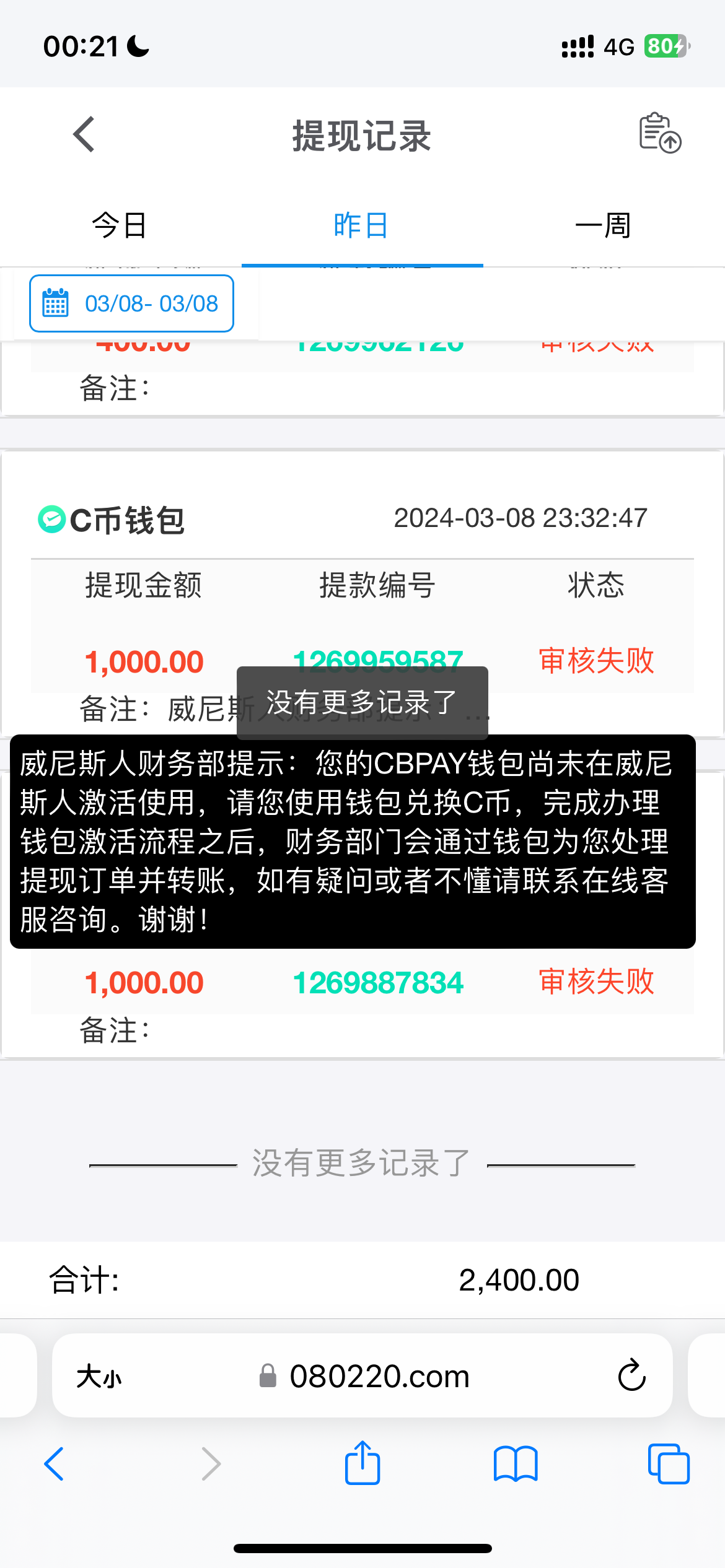Open the clipboard upload icon at top right
This screenshot has width=725, height=1568.
coord(659,133)
